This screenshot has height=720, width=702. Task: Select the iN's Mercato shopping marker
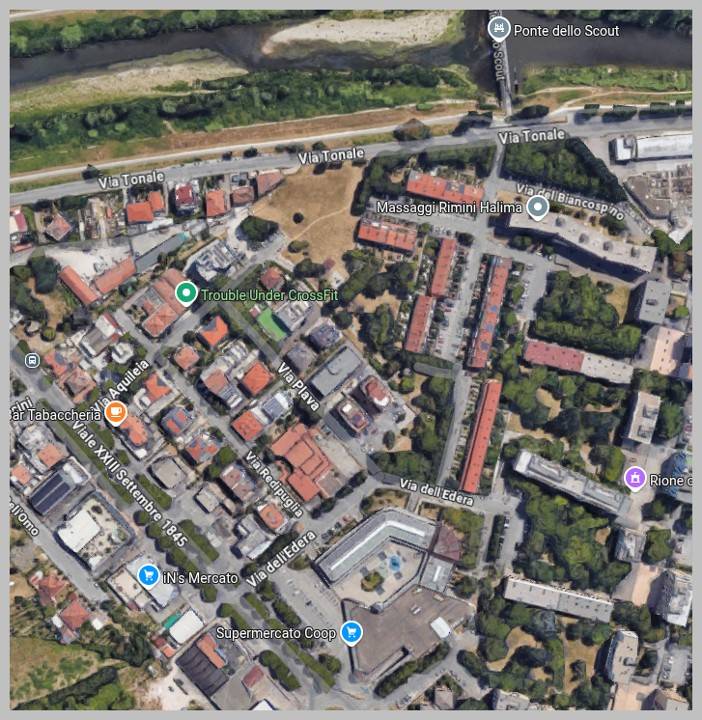coord(149,575)
